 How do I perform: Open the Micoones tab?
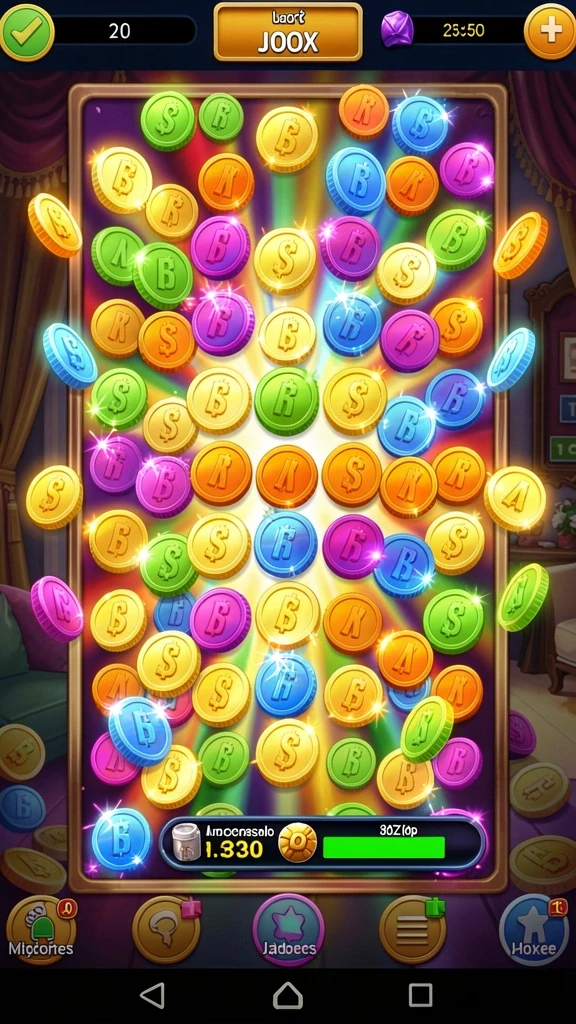41,930
